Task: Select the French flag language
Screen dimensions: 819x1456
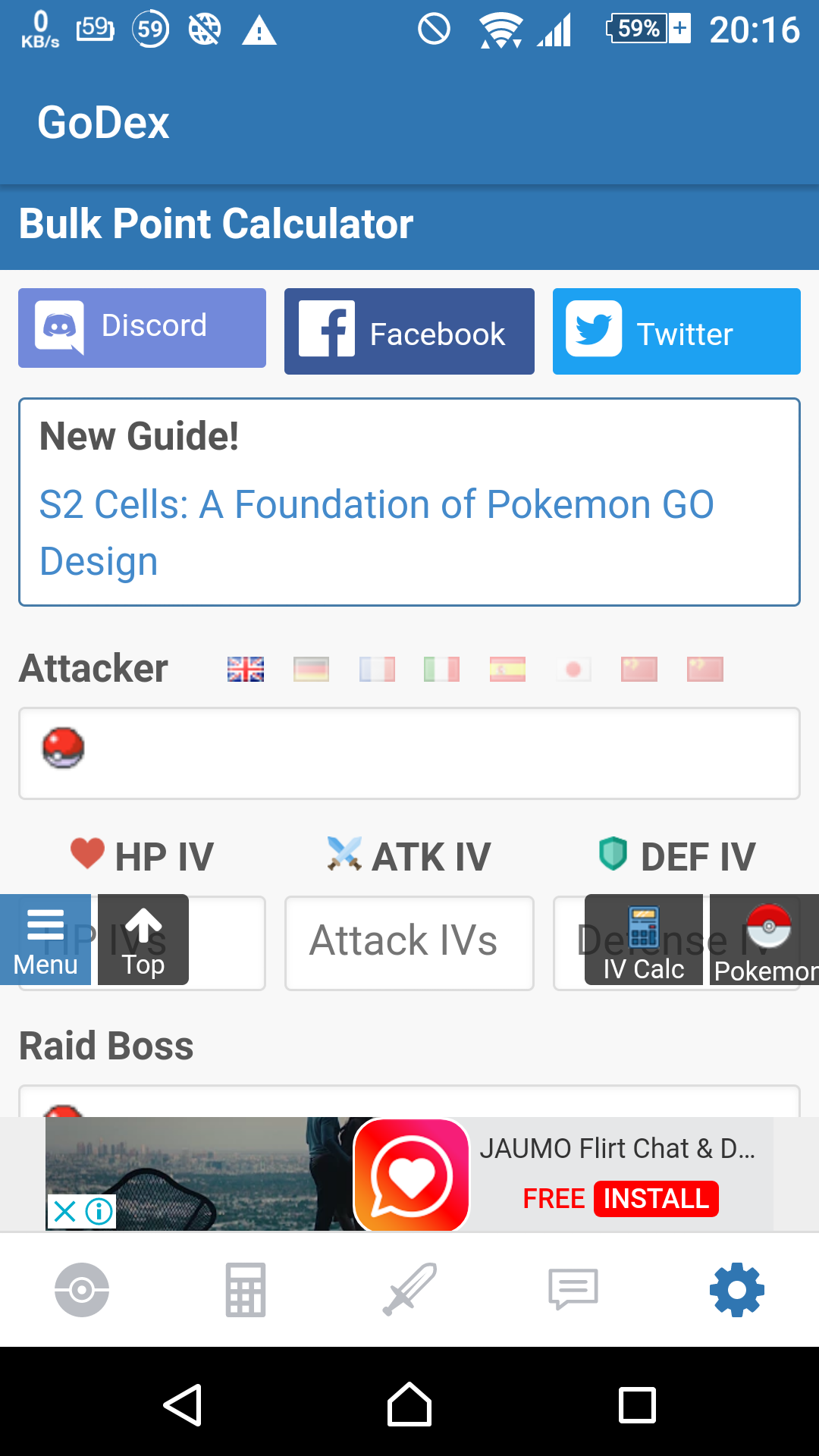Action: click(x=377, y=669)
